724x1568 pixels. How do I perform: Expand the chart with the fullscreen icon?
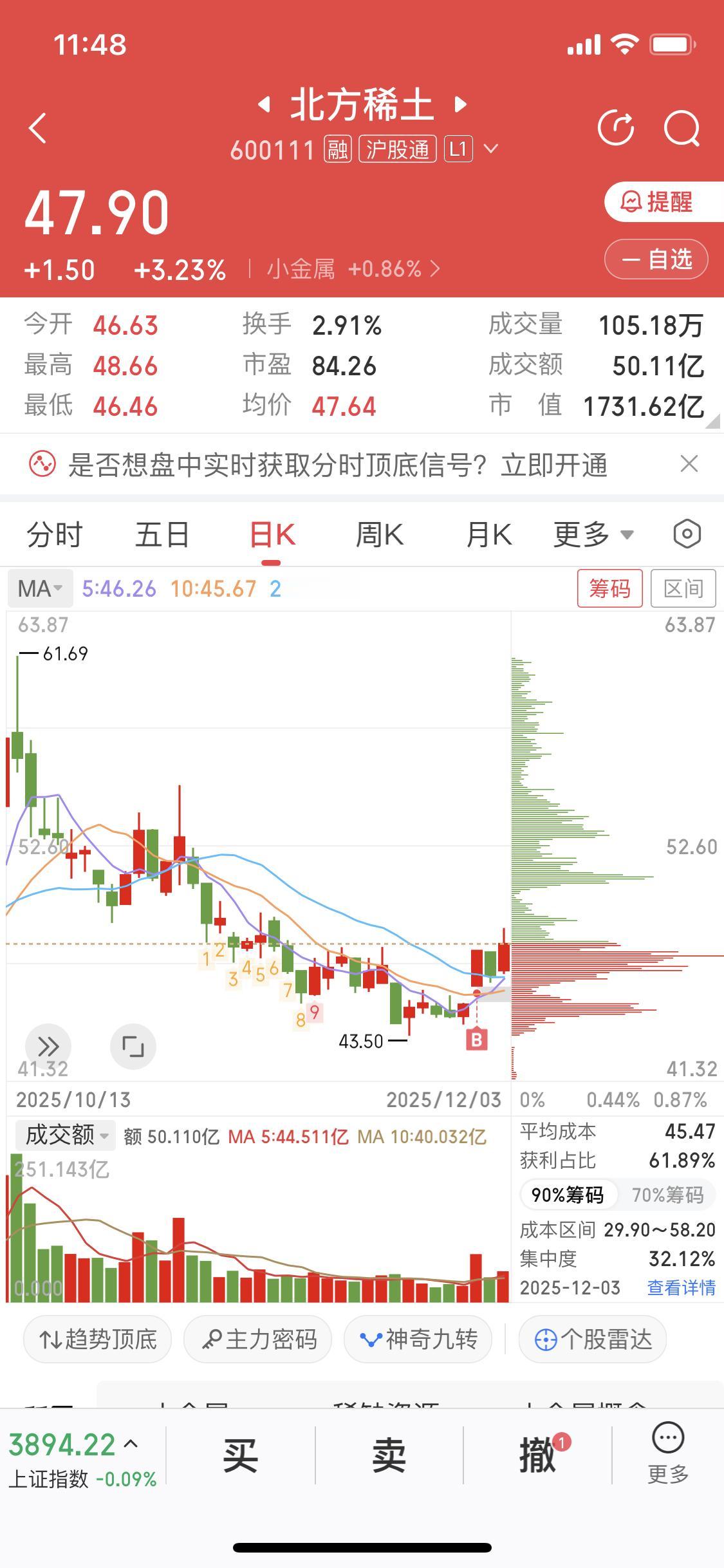pyautogui.click(x=133, y=1046)
